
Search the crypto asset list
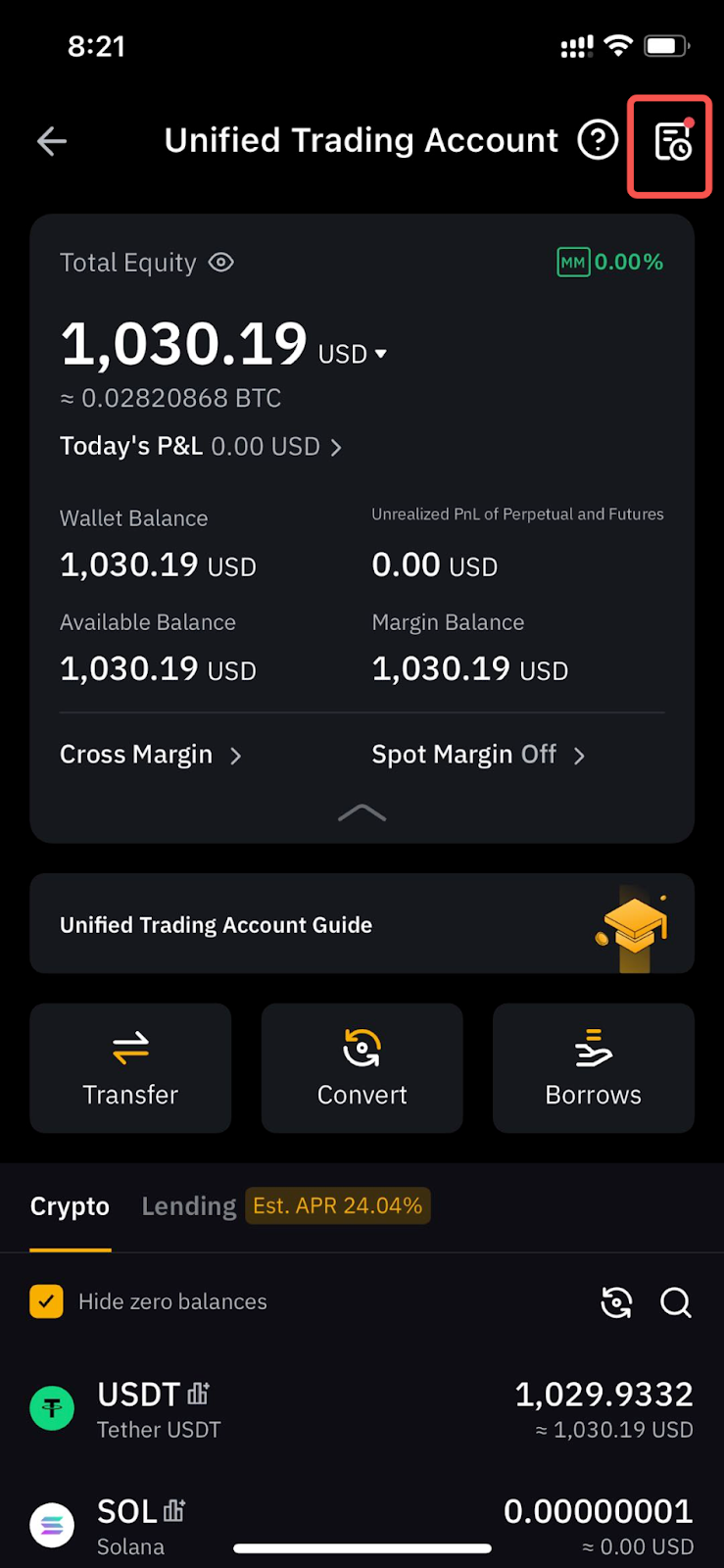[x=676, y=1302]
